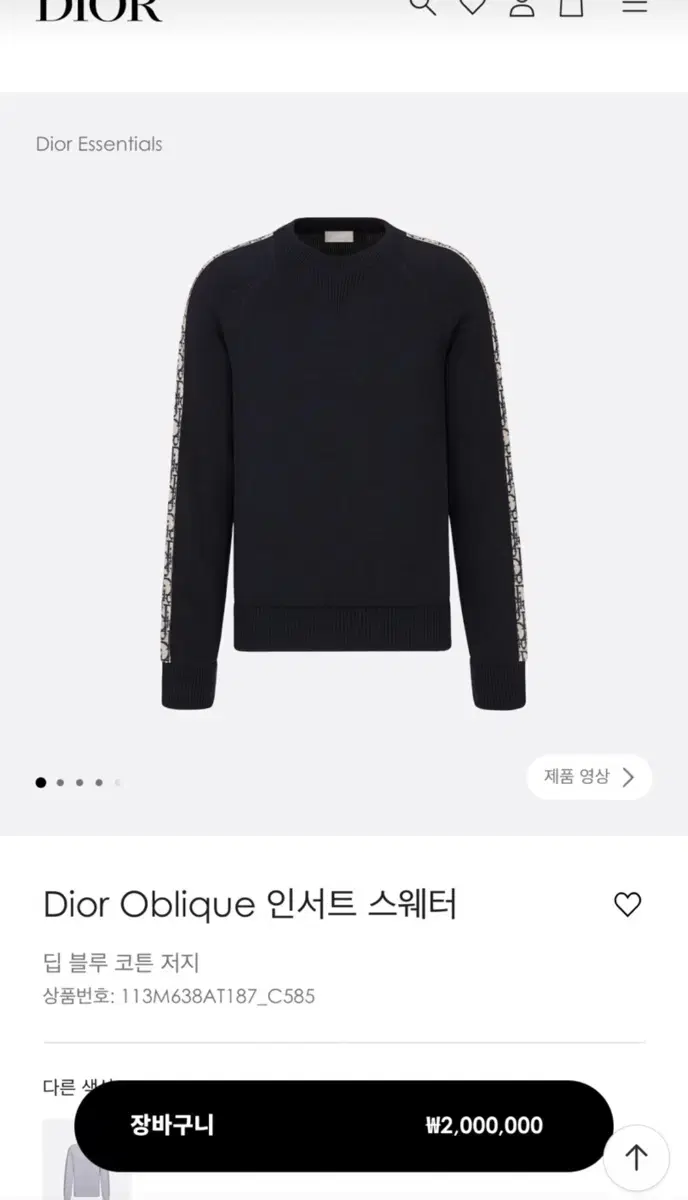
Task: Add Dior Oblique sweater to wishlist
Action: click(x=627, y=904)
